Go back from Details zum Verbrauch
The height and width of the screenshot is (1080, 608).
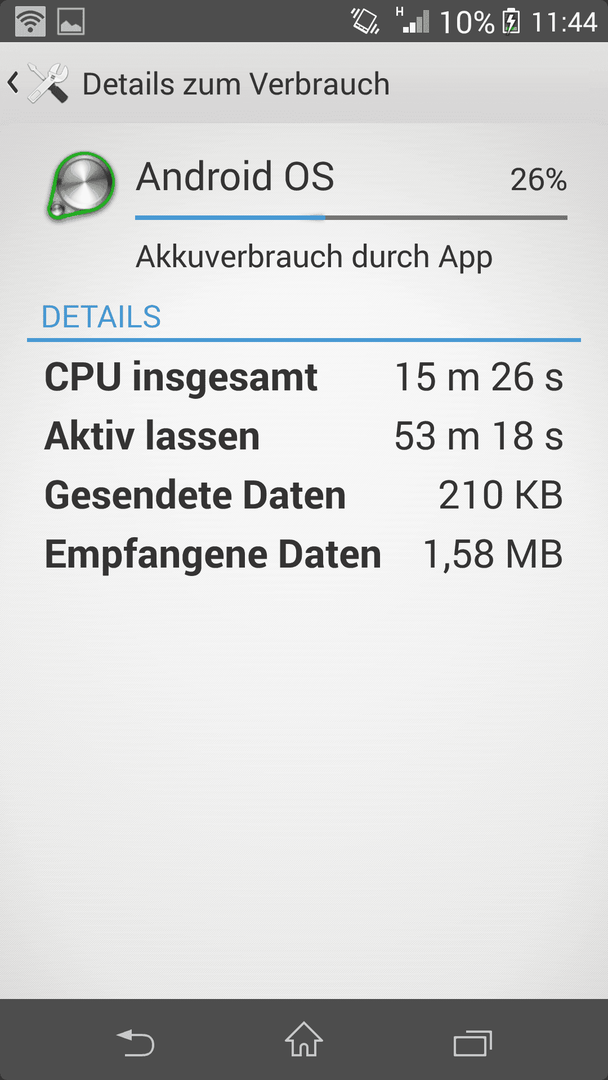[x=39, y=83]
